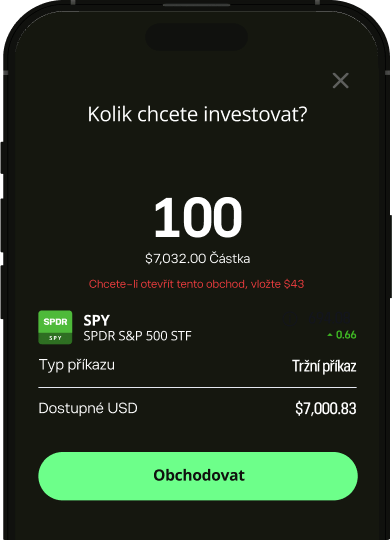Tap the green Obchodovat button
392x540 pixels.
pos(198,476)
